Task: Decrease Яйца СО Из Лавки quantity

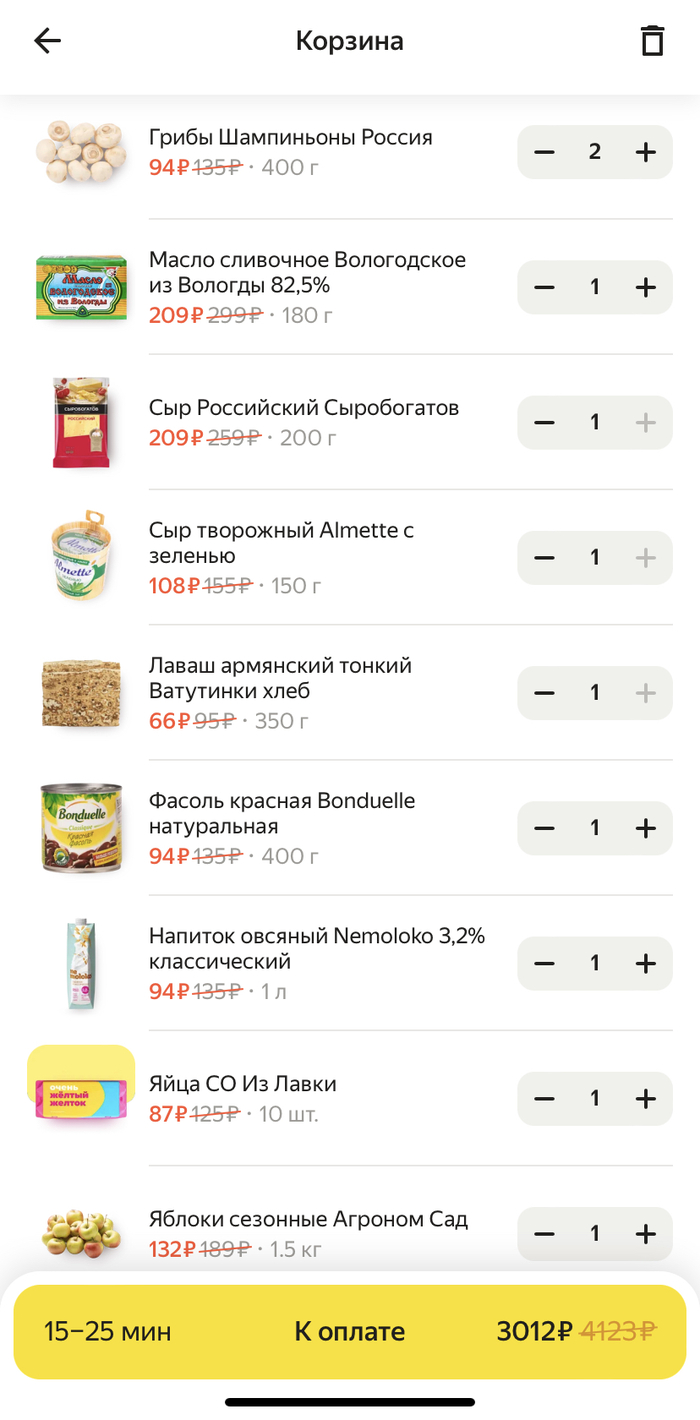Action: [544, 1098]
